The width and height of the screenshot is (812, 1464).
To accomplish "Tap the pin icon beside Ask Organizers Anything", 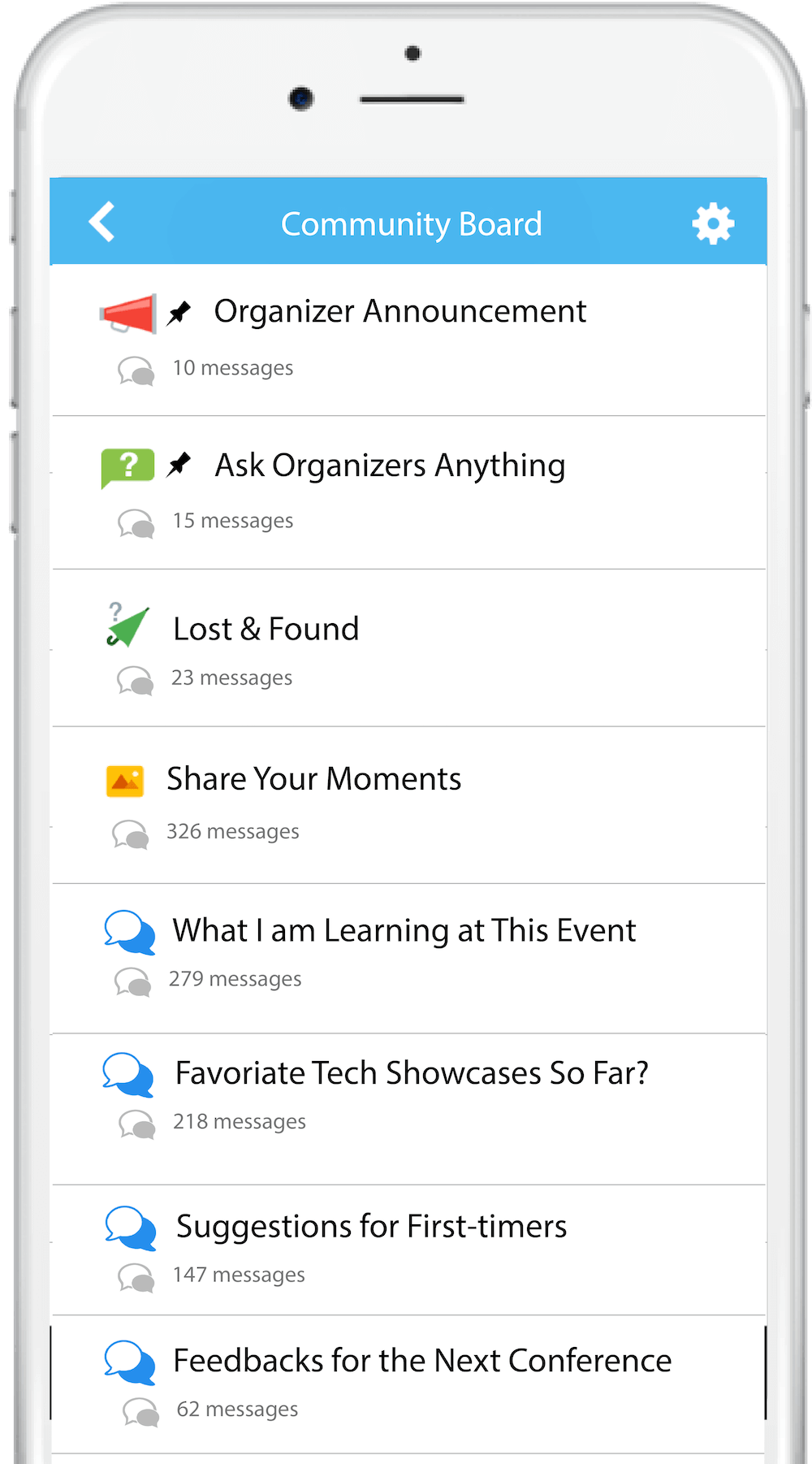I will click(x=180, y=464).
